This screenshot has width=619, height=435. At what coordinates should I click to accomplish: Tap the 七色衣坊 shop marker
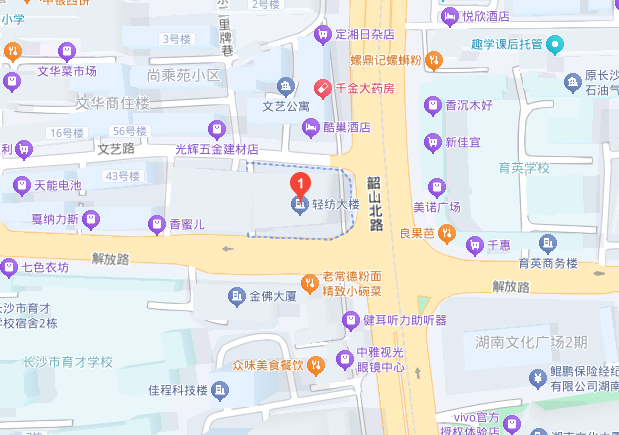[10, 267]
